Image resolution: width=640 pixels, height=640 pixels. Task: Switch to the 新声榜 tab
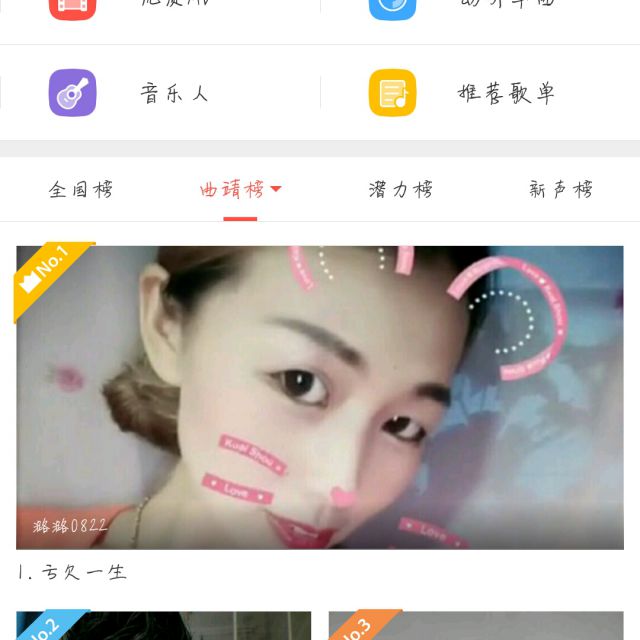click(560, 189)
